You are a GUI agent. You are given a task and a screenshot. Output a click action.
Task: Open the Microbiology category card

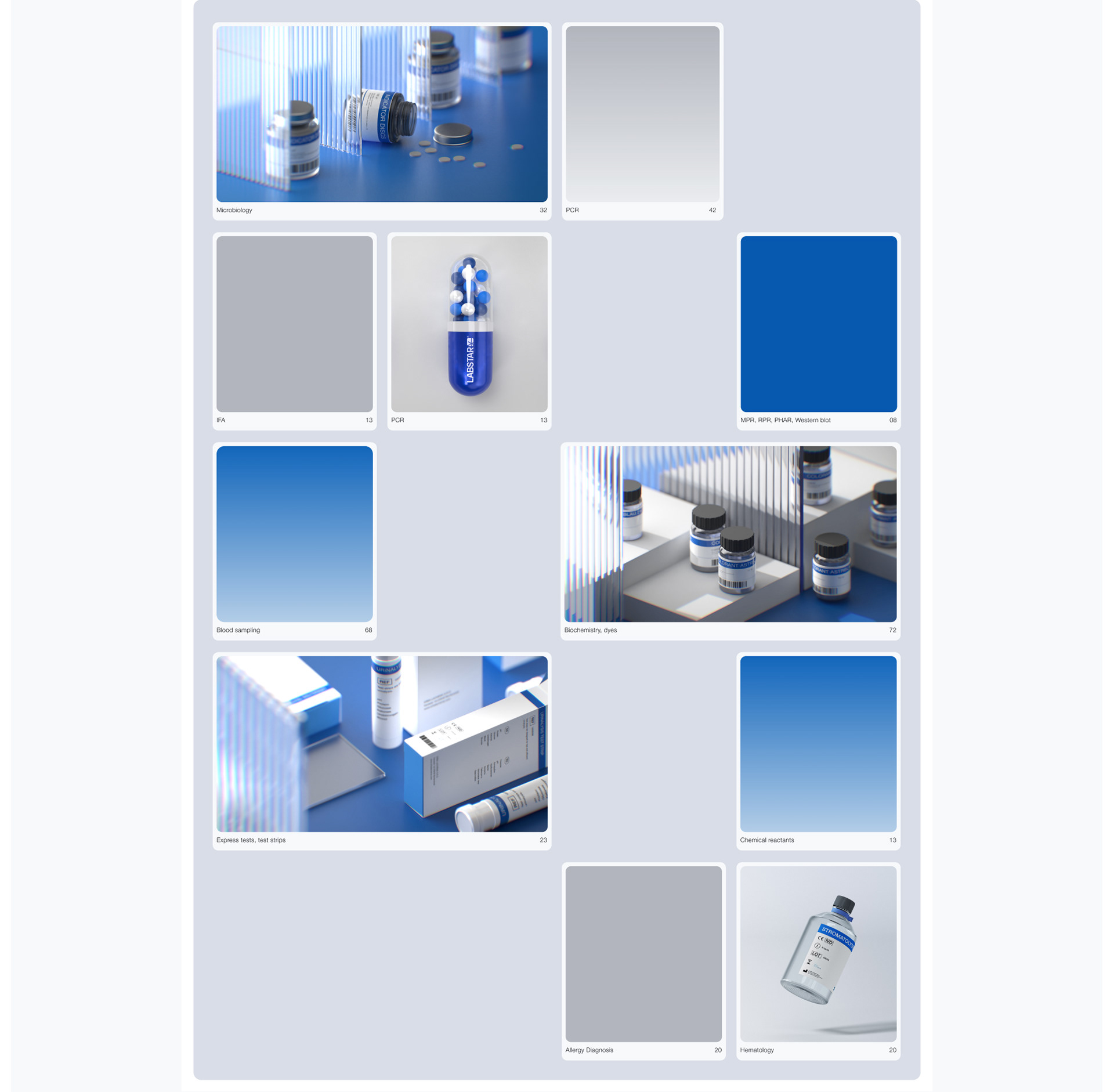(x=382, y=114)
